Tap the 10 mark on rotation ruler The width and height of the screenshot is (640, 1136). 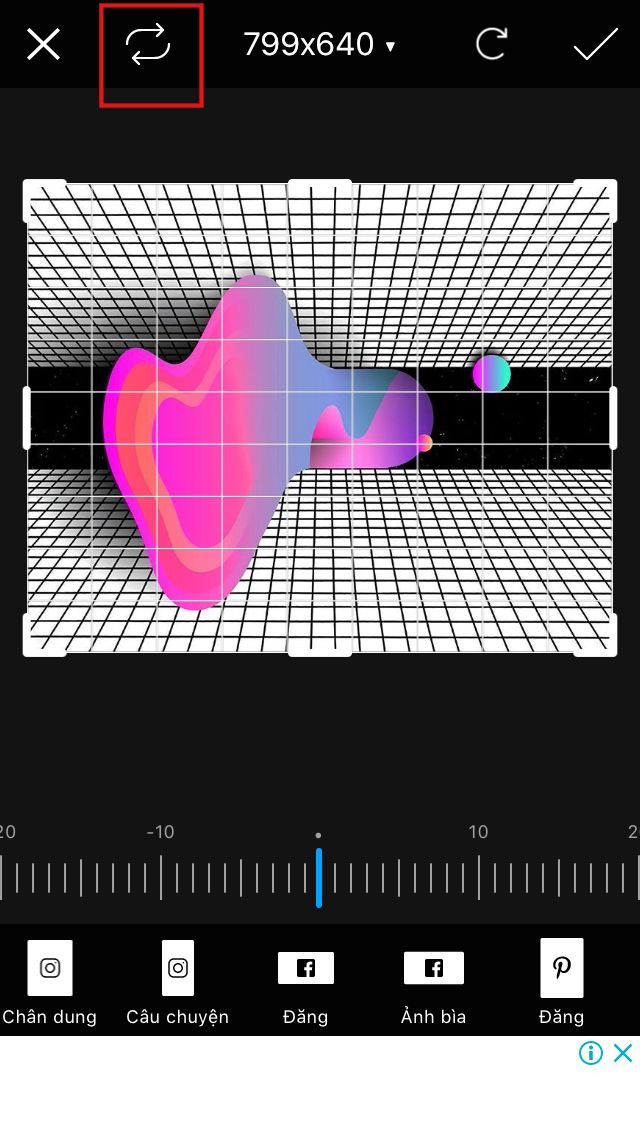pos(478,832)
